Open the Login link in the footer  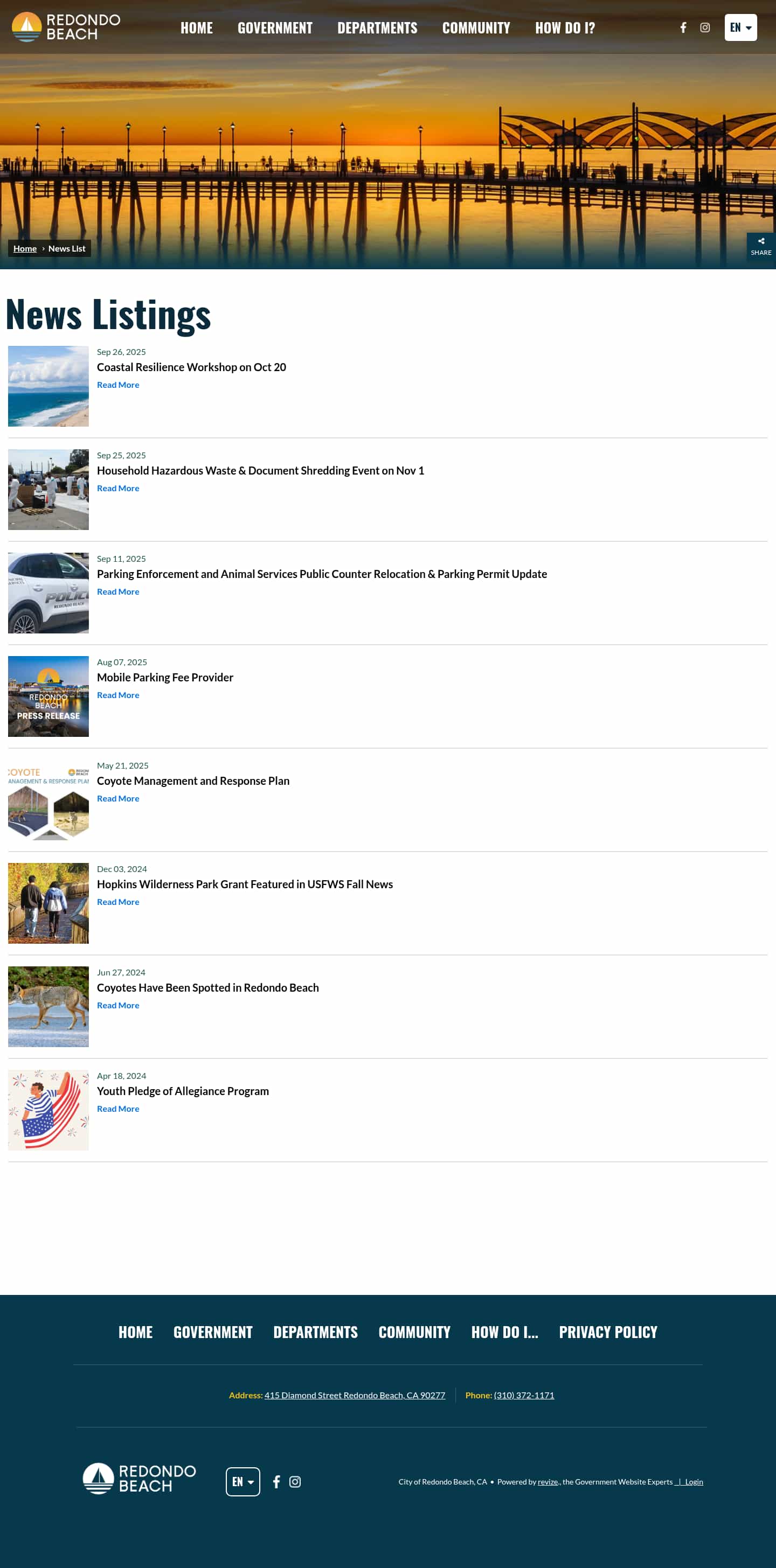tap(694, 1482)
